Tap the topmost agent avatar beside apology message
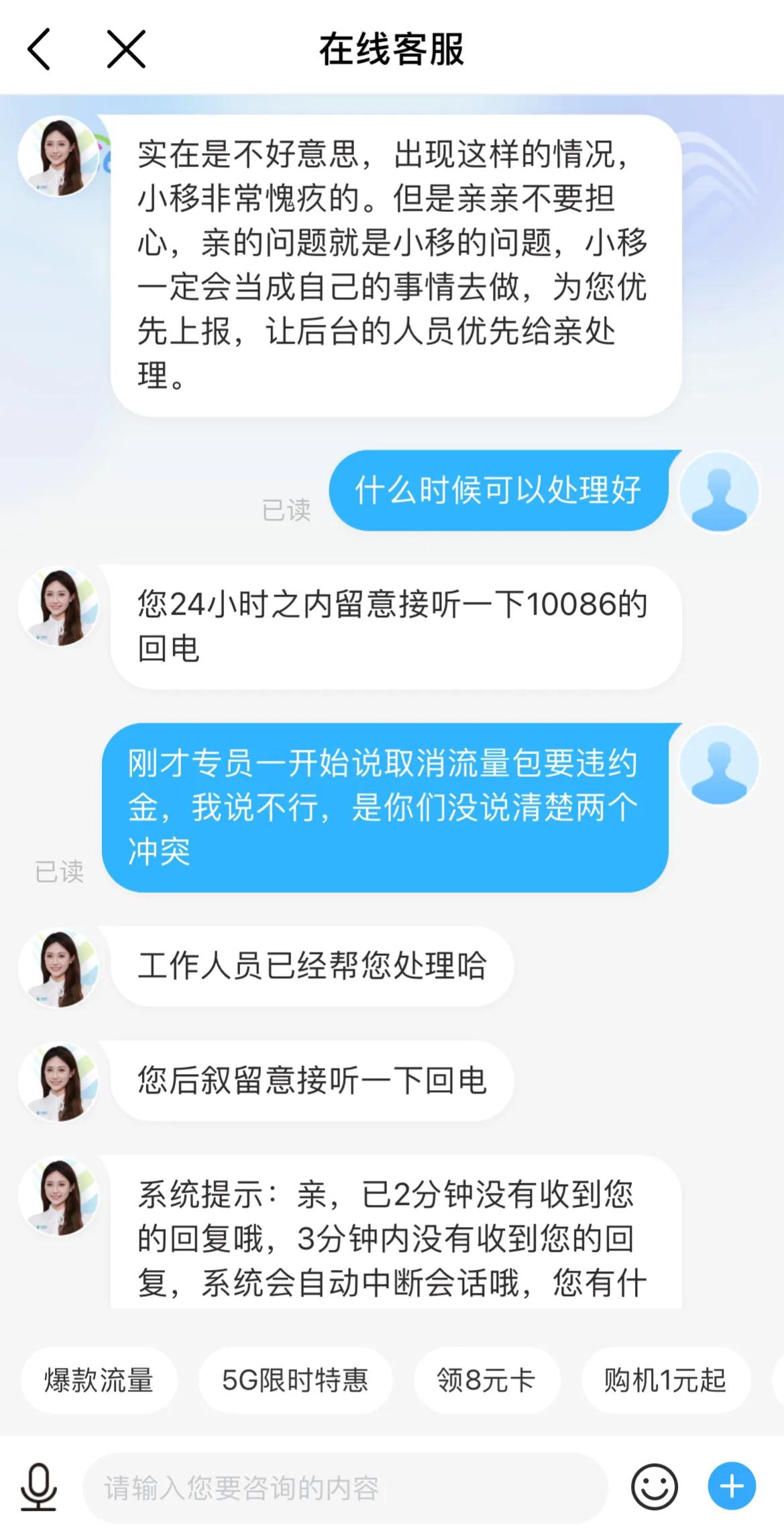 [59, 154]
